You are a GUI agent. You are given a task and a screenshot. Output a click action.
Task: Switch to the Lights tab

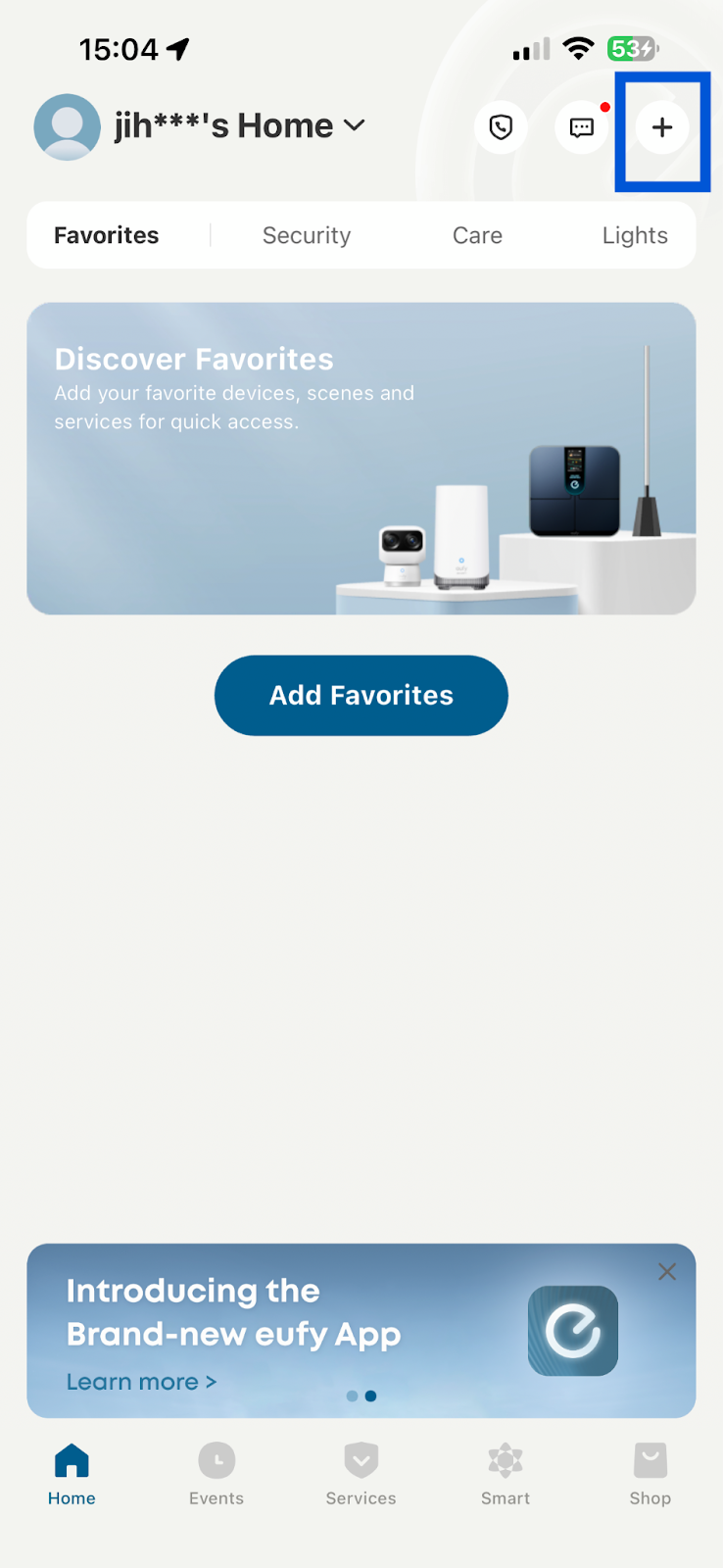click(x=634, y=235)
